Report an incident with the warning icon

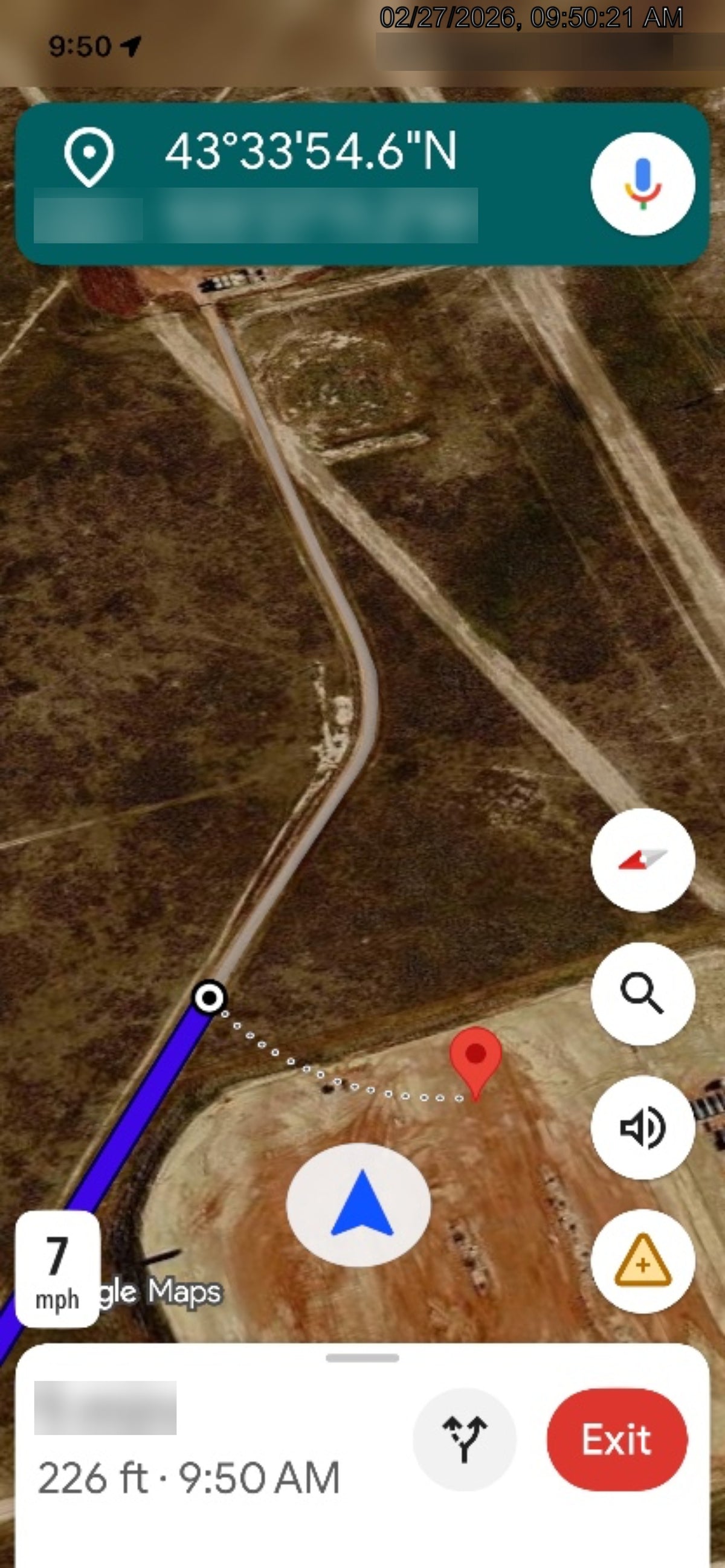coord(642,1261)
